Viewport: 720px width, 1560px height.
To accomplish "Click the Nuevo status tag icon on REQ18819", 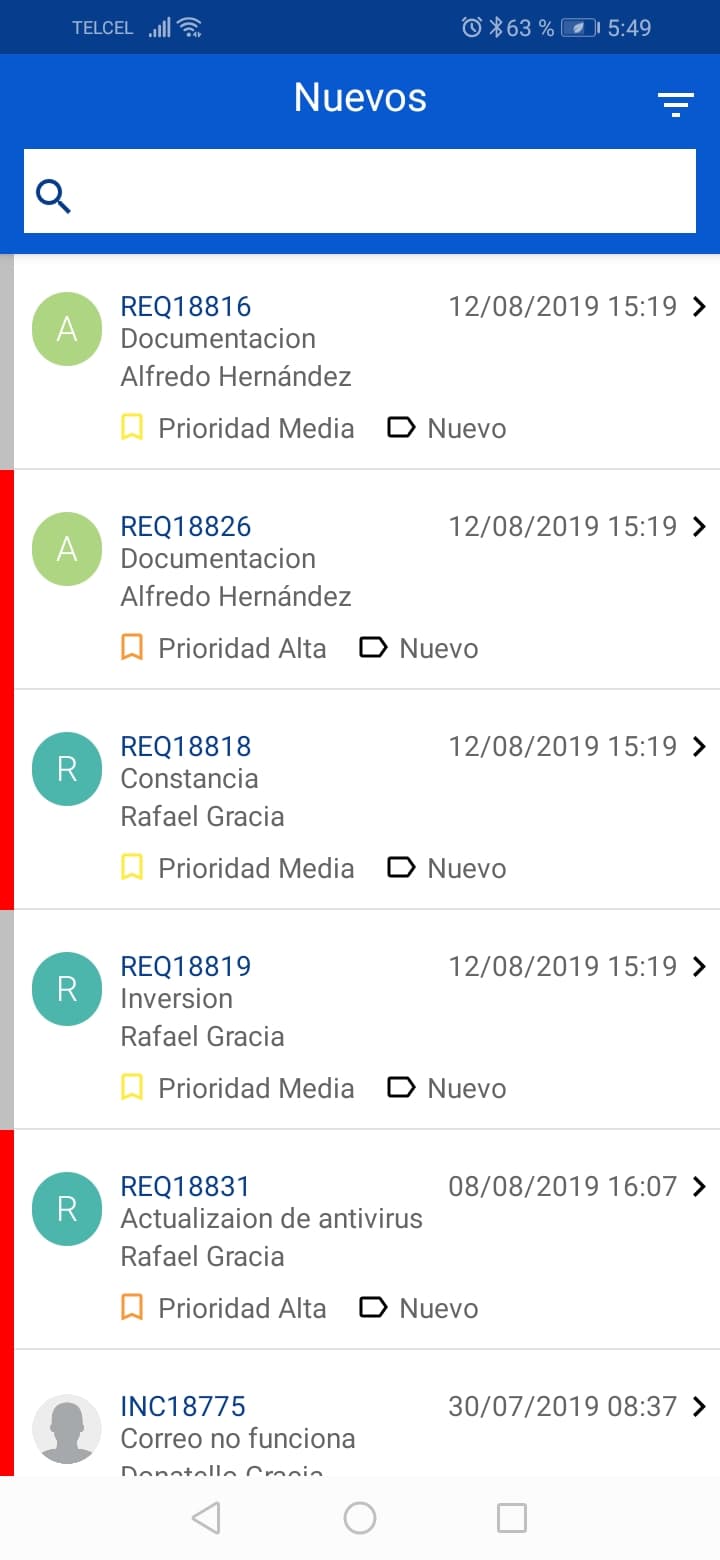I will [401, 1087].
